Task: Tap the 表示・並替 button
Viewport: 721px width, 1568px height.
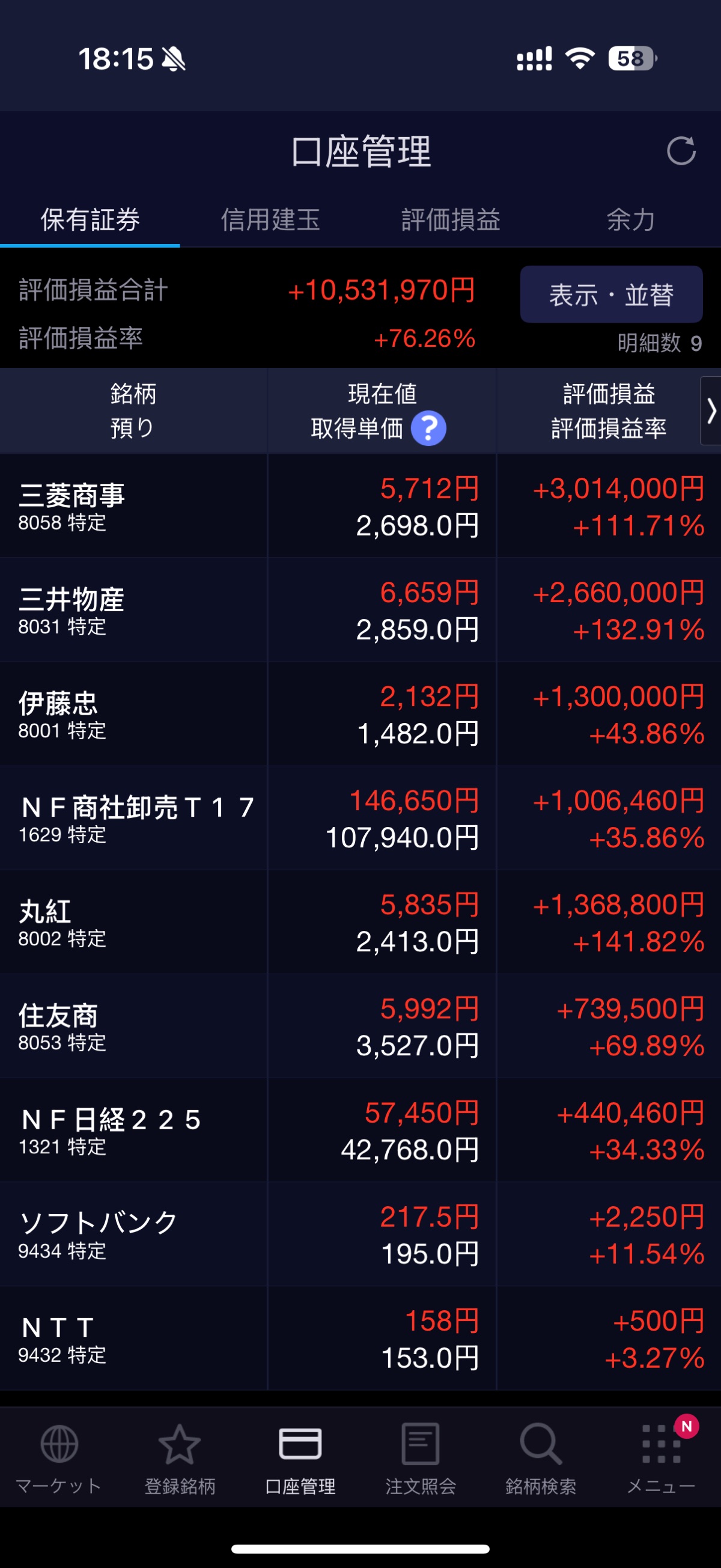Action: click(x=611, y=294)
